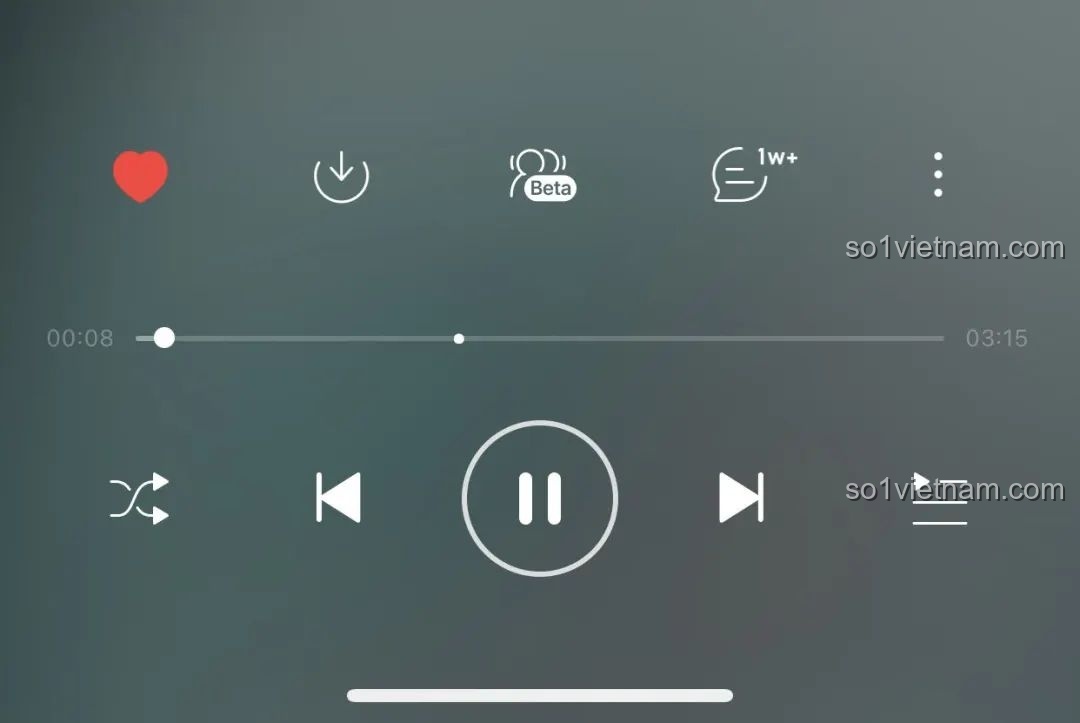Open the play queue list
Viewport: 1080px width, 723px height.
click(x=939, y=500)
